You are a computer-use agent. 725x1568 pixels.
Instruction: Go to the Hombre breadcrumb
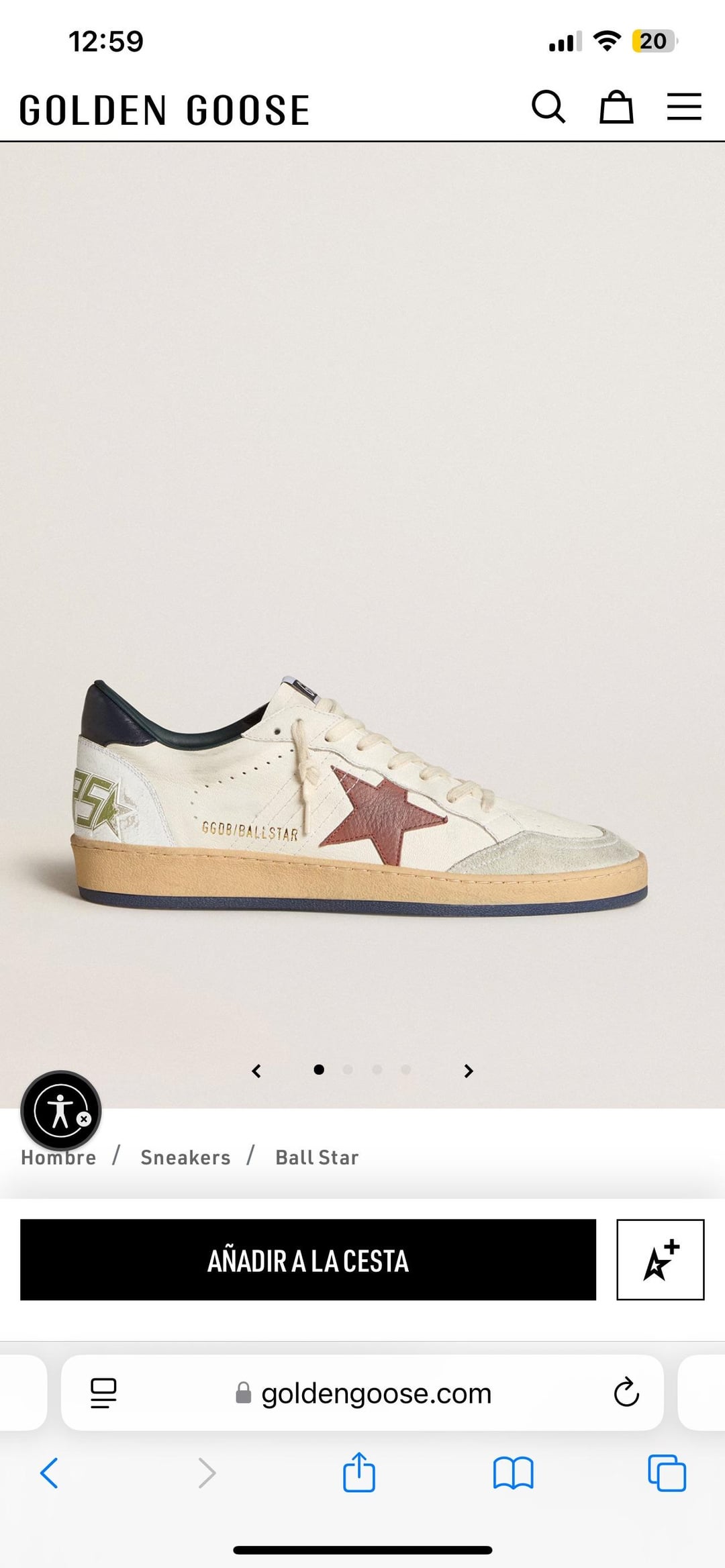point(58,1157)
